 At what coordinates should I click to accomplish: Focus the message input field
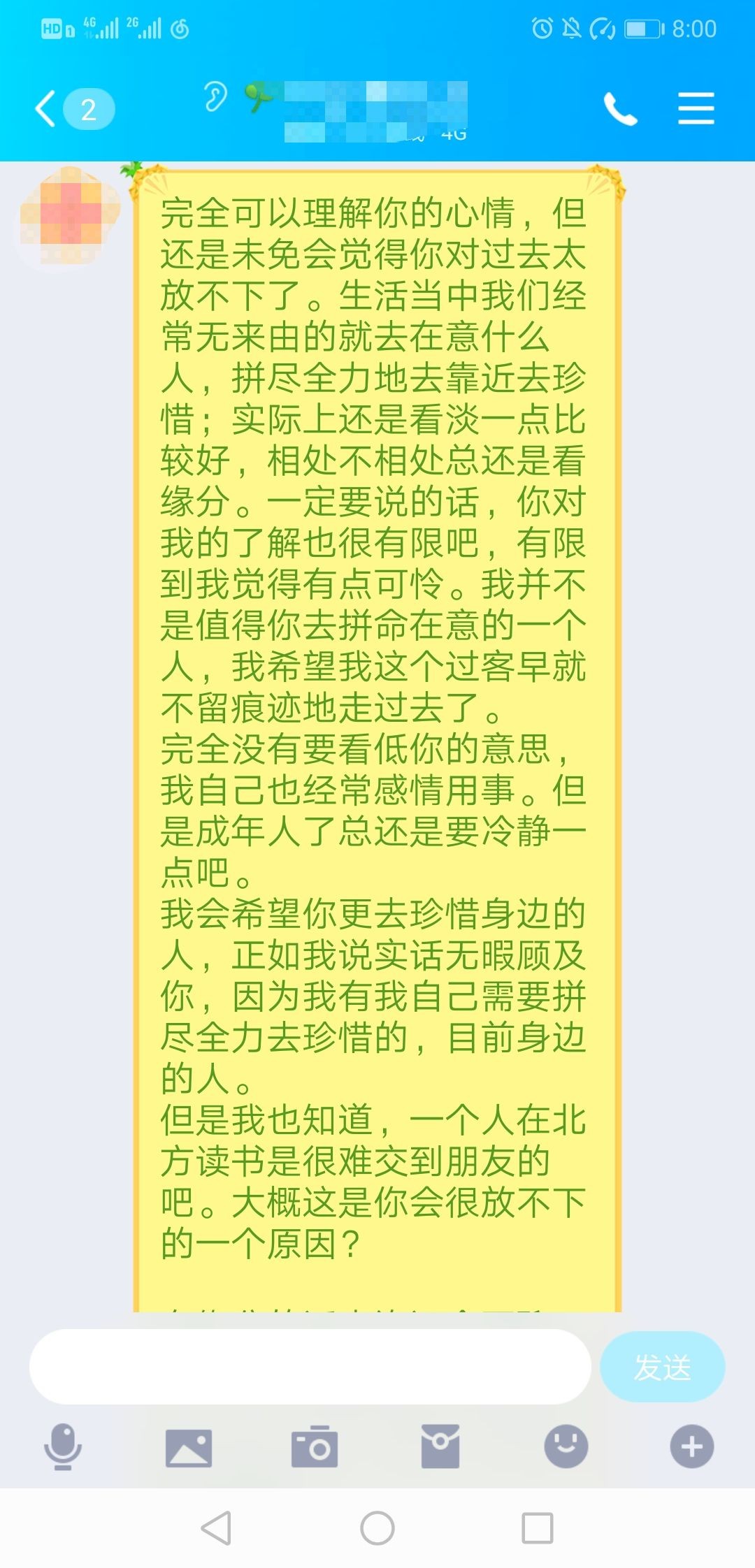pos(310,1367)
